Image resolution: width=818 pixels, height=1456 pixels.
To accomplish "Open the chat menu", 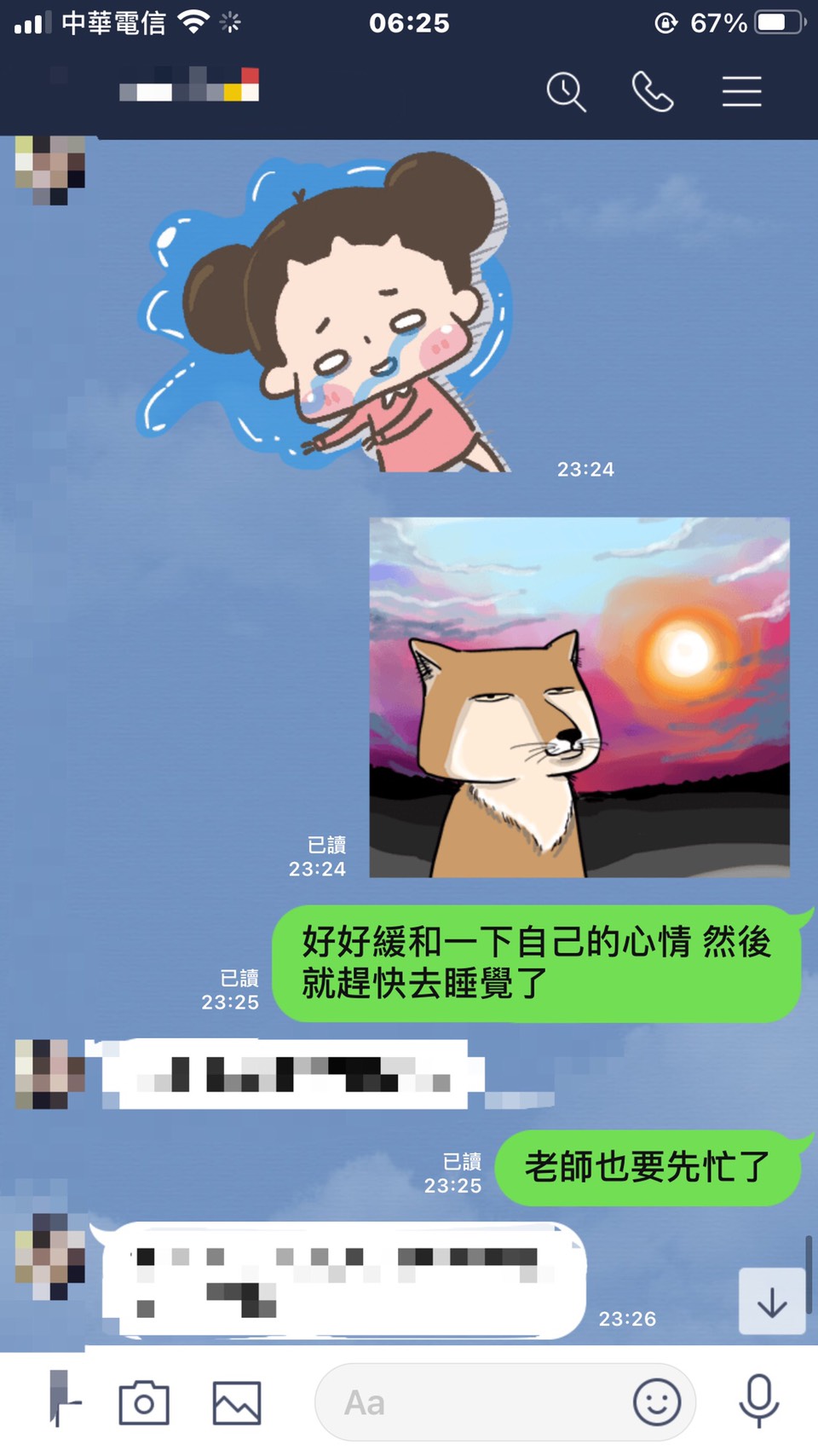I will 741,91.
